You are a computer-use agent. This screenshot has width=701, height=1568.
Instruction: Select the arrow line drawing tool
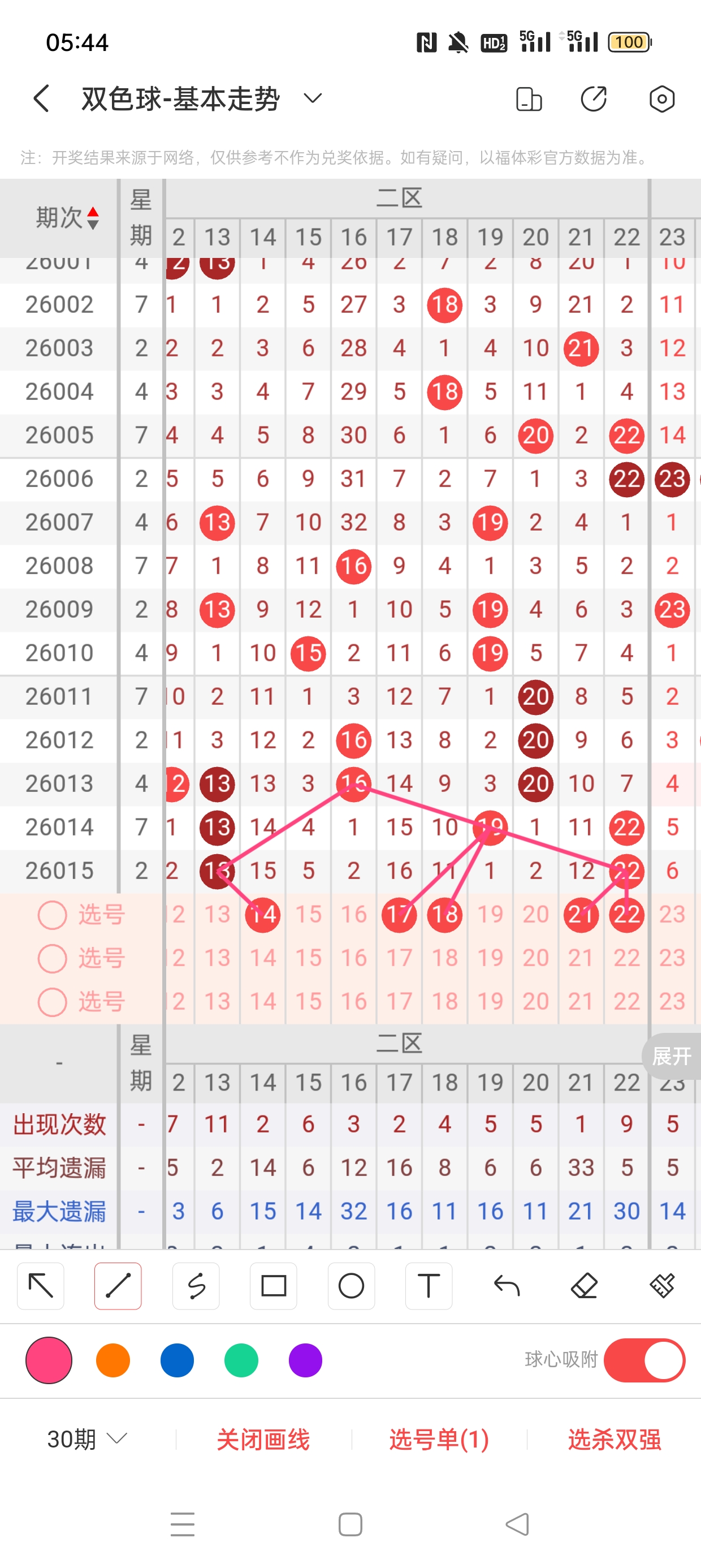41,1286
